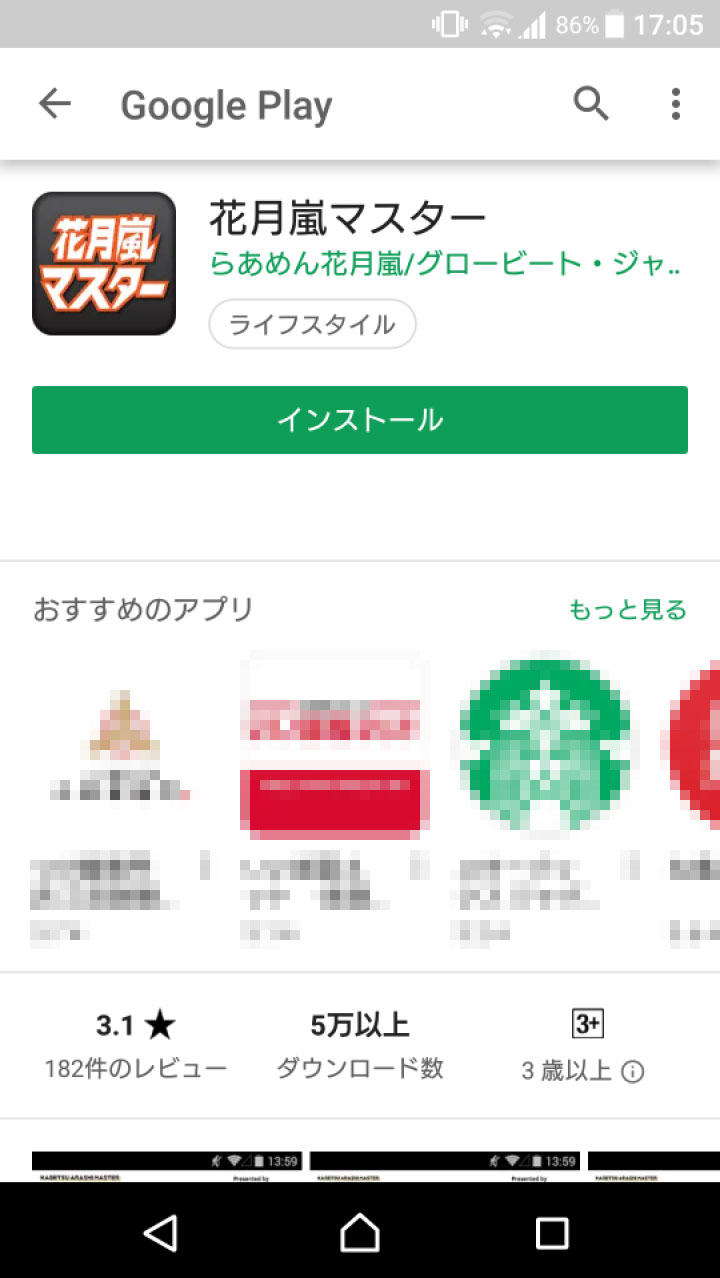720x1278 pixels.
Task: Open the 182件のレビュー rating section
Action: (x=136, y=1045)
